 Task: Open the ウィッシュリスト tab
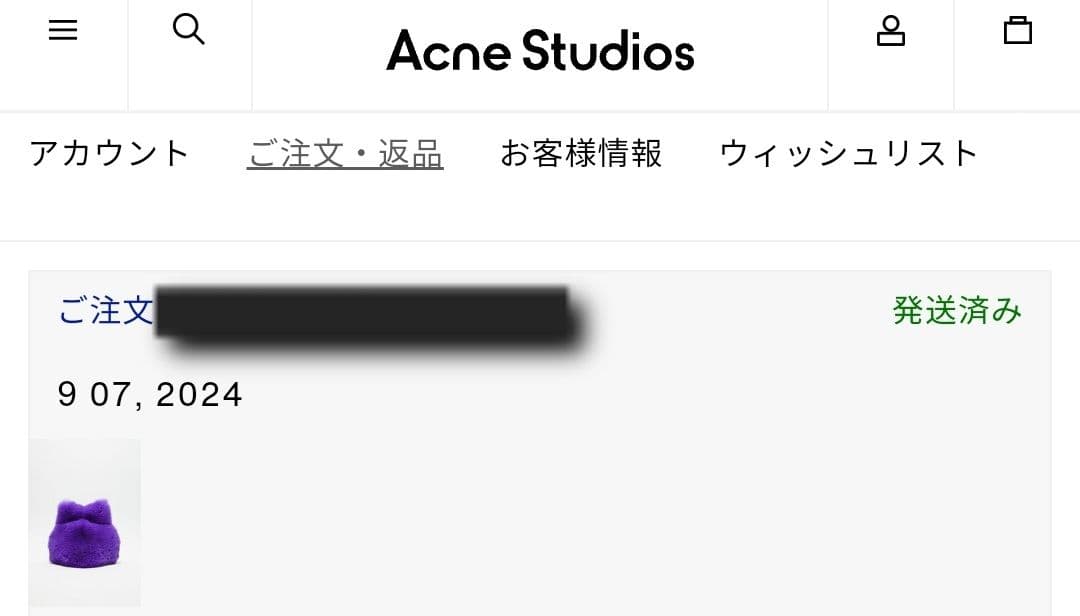(x=848, y=154)
